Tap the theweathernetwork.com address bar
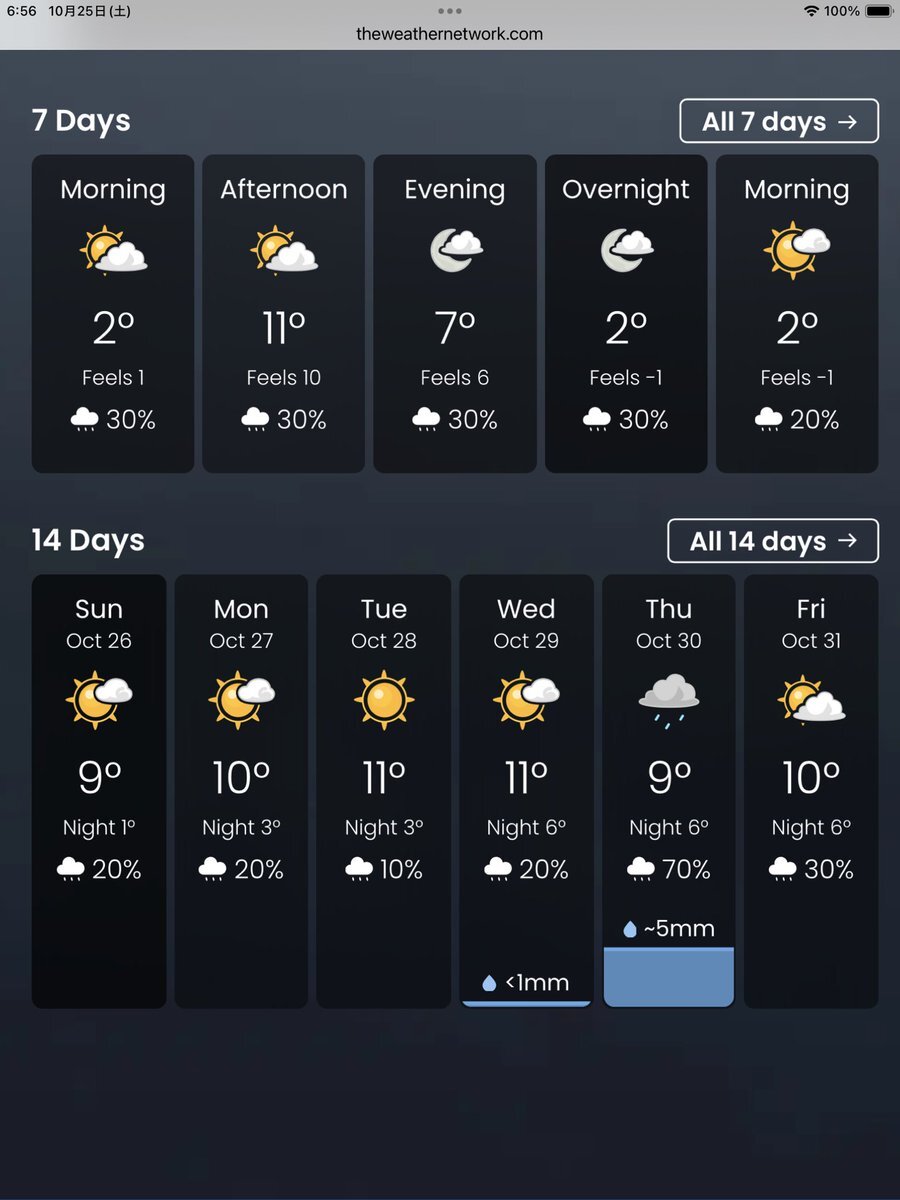 pyautogui.click(x=449, y=34)
